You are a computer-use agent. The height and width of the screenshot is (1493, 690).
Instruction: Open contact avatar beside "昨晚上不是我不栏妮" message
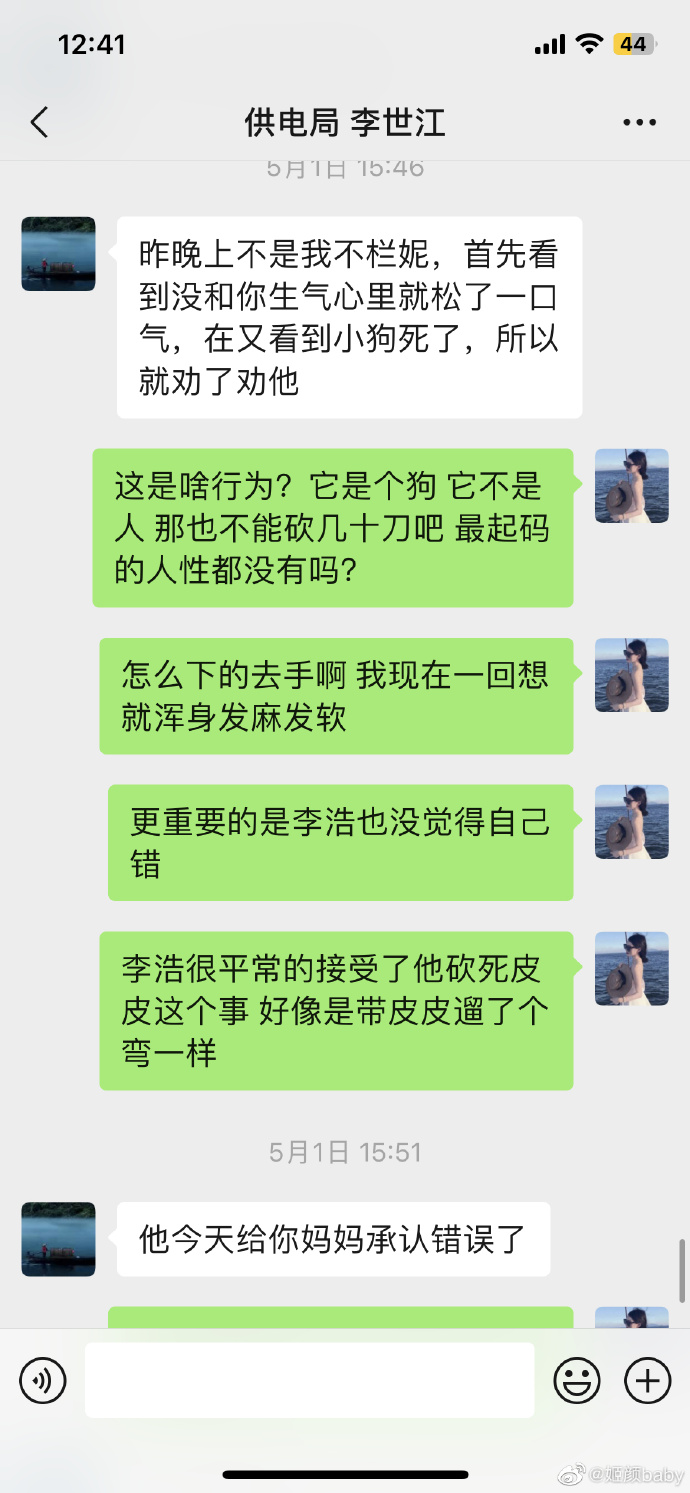[x=59, y=254]
